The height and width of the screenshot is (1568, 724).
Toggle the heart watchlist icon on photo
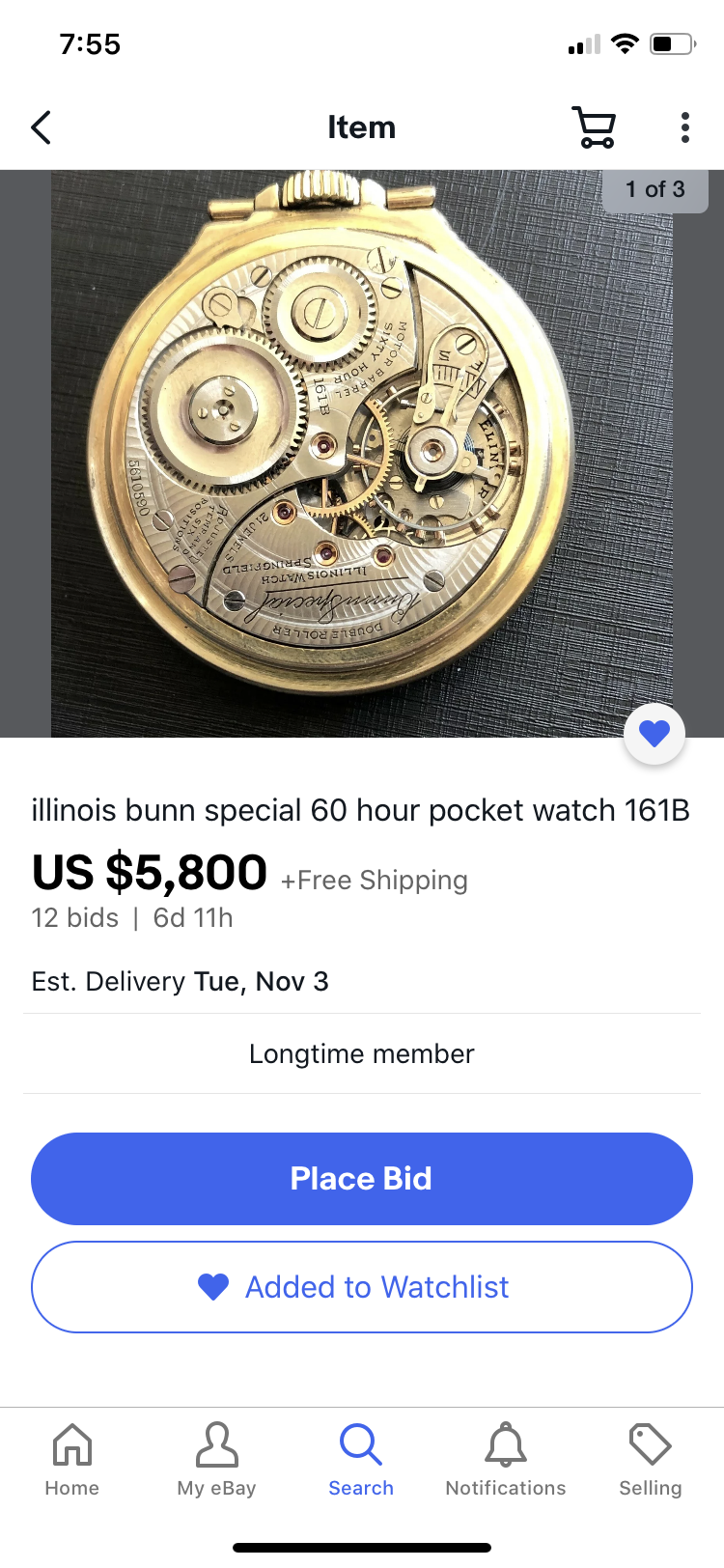point(654,735)
